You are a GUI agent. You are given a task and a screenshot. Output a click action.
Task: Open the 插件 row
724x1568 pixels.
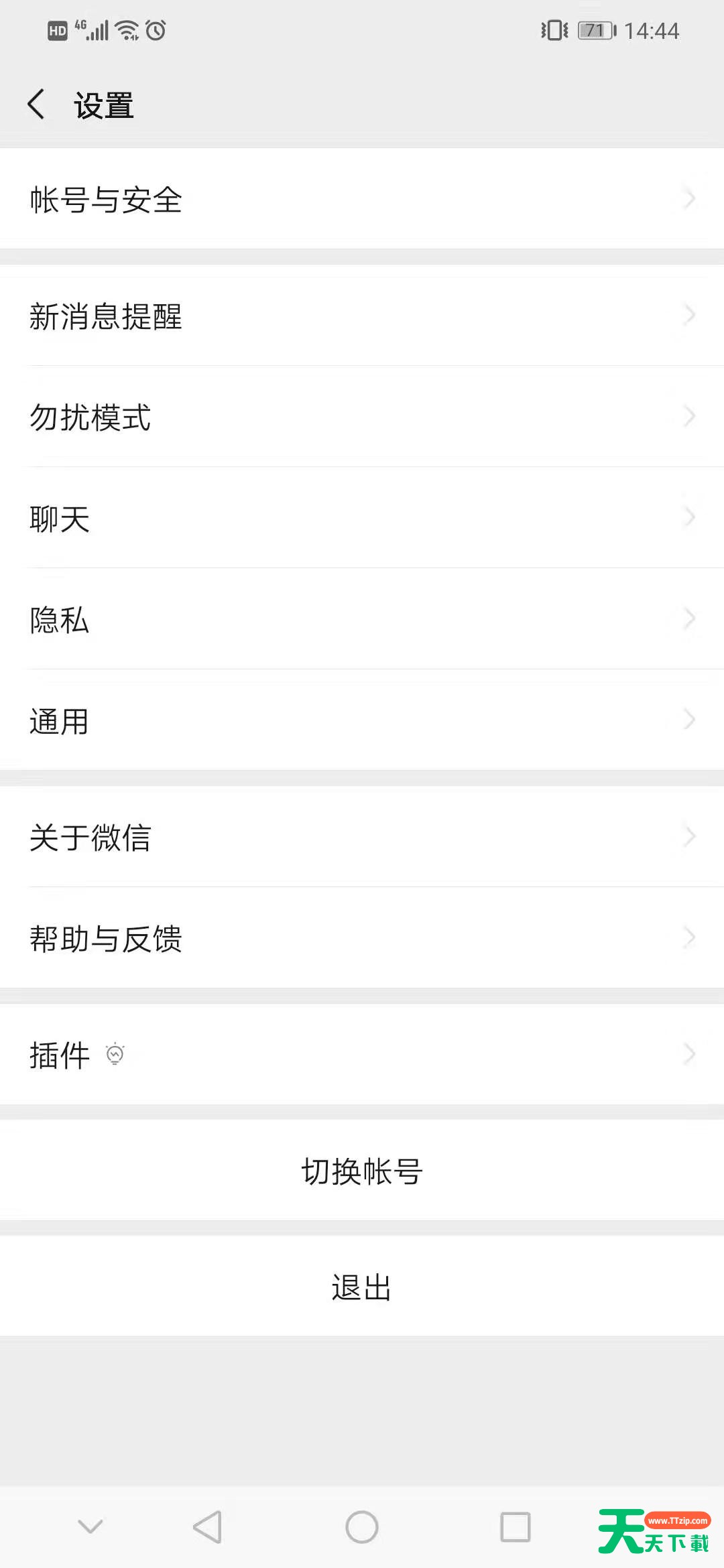click(362, 1055)
